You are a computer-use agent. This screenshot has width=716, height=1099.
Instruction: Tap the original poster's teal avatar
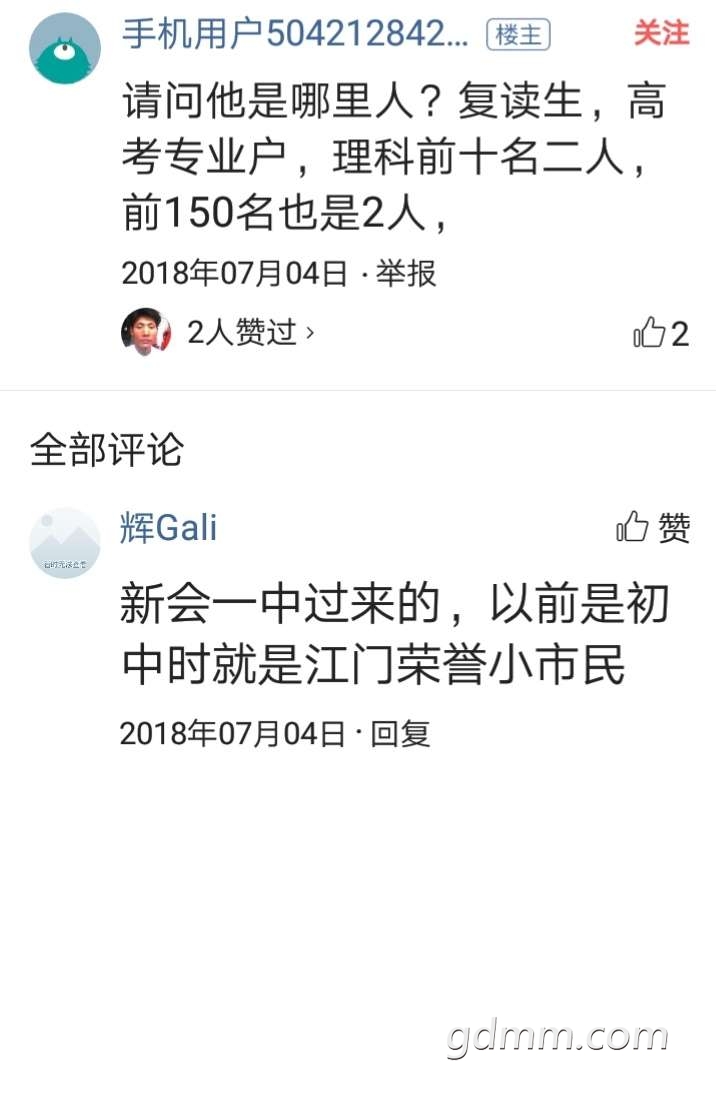65,49
